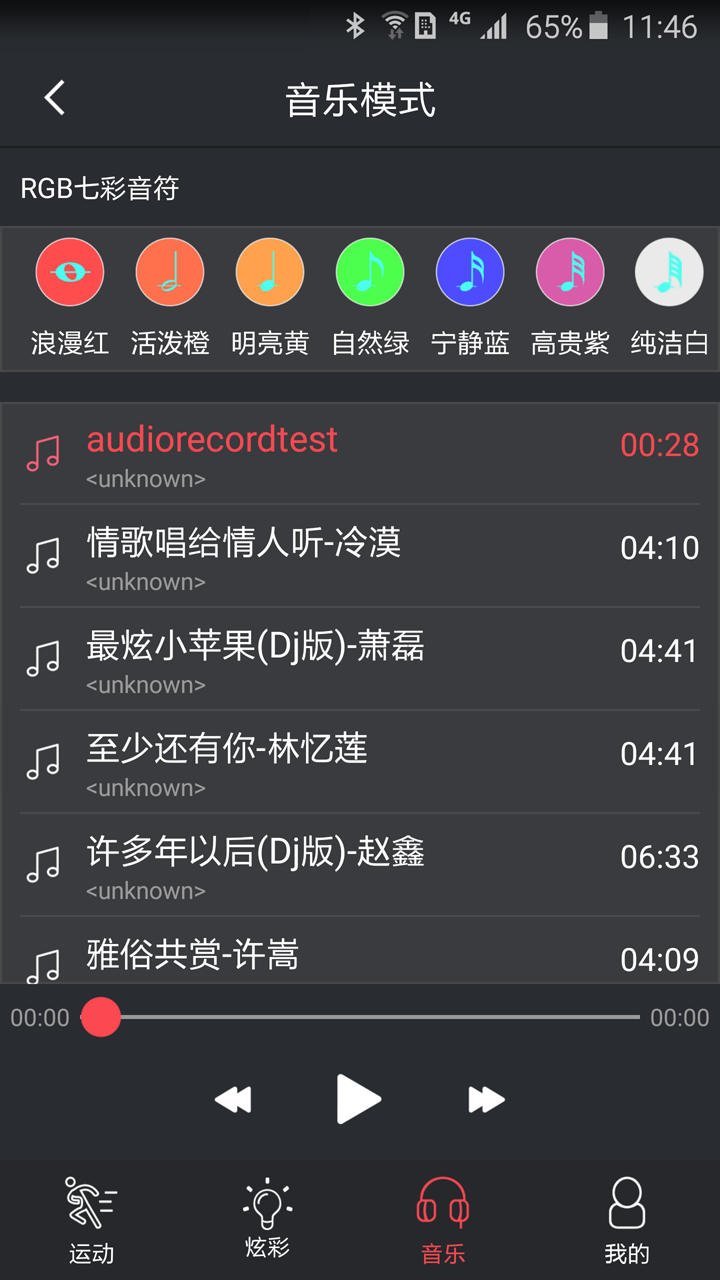Switch to the 运动 tab
Screen dimensions: 720x1280
91,1220
